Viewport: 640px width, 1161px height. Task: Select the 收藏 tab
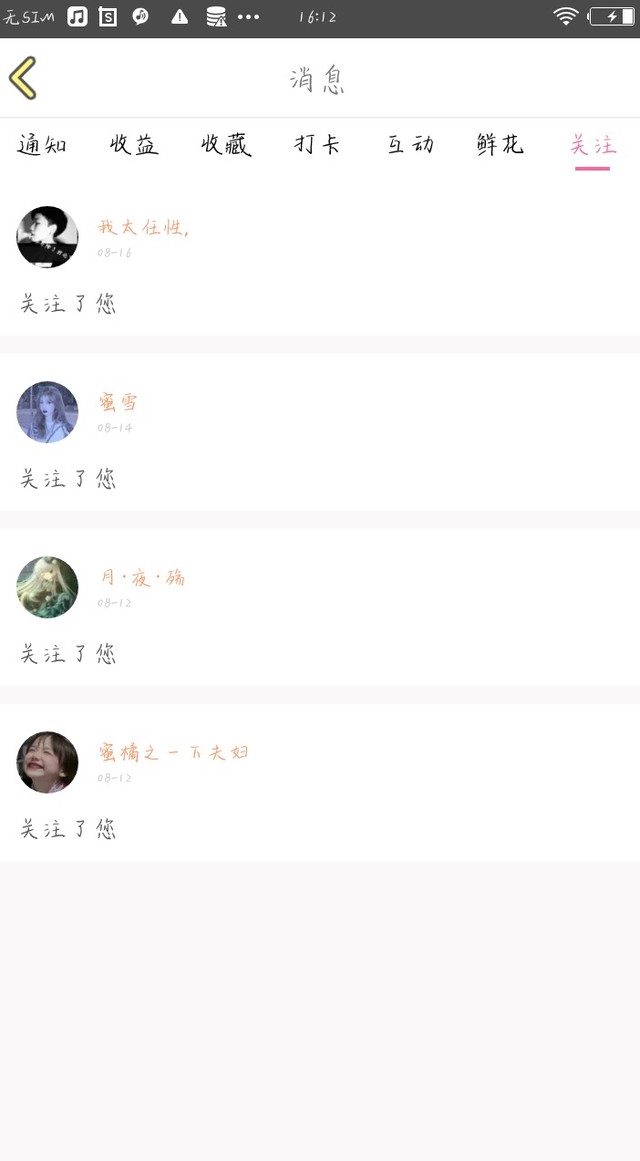(x=225, y=145)
